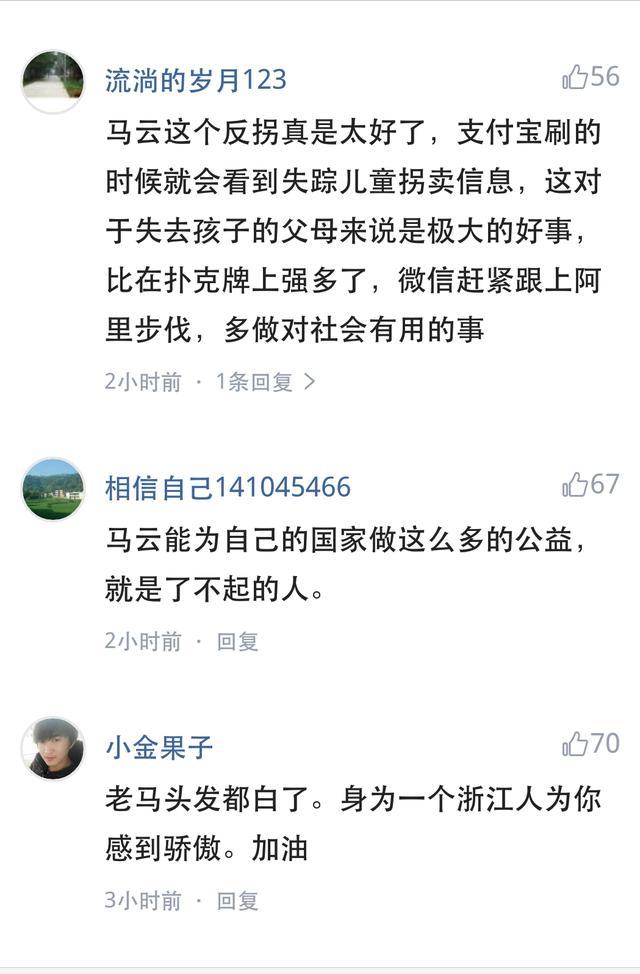View the avatar of 相信自己141045466
This screenshot has height=974, width=640.
click(x=53, y=489)
